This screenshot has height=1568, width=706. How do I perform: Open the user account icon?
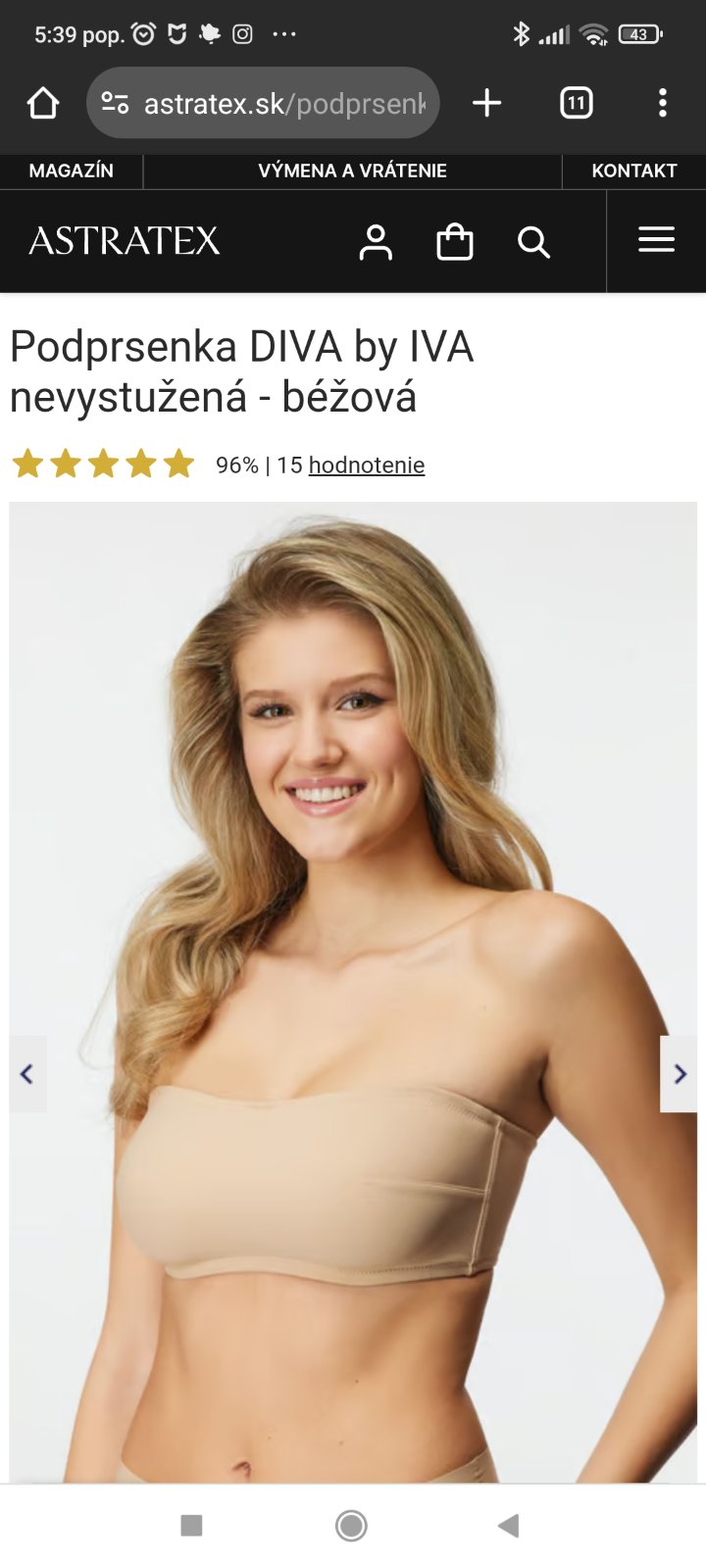376,242
